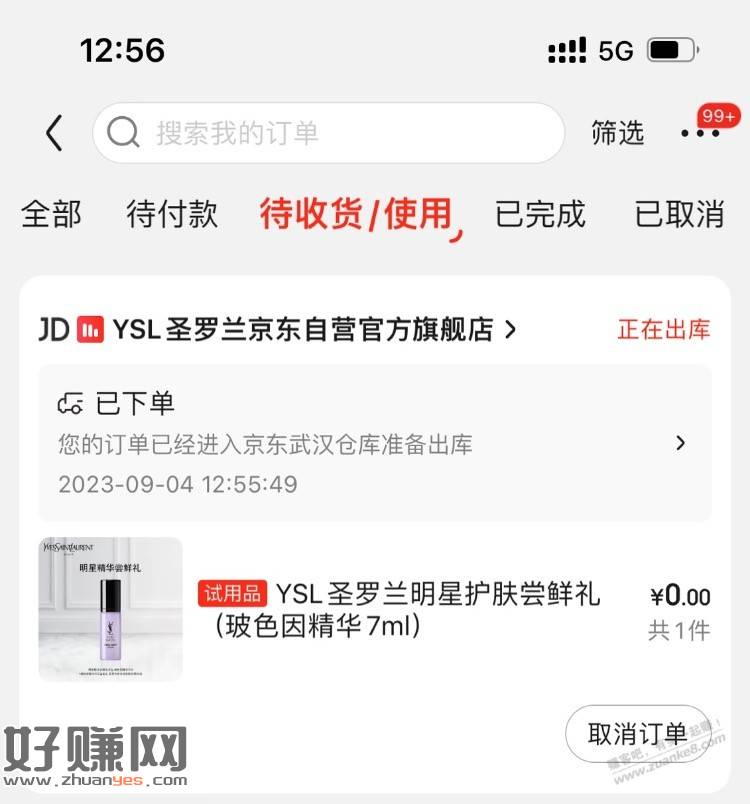Switch to the 已取消 tab

679,214
